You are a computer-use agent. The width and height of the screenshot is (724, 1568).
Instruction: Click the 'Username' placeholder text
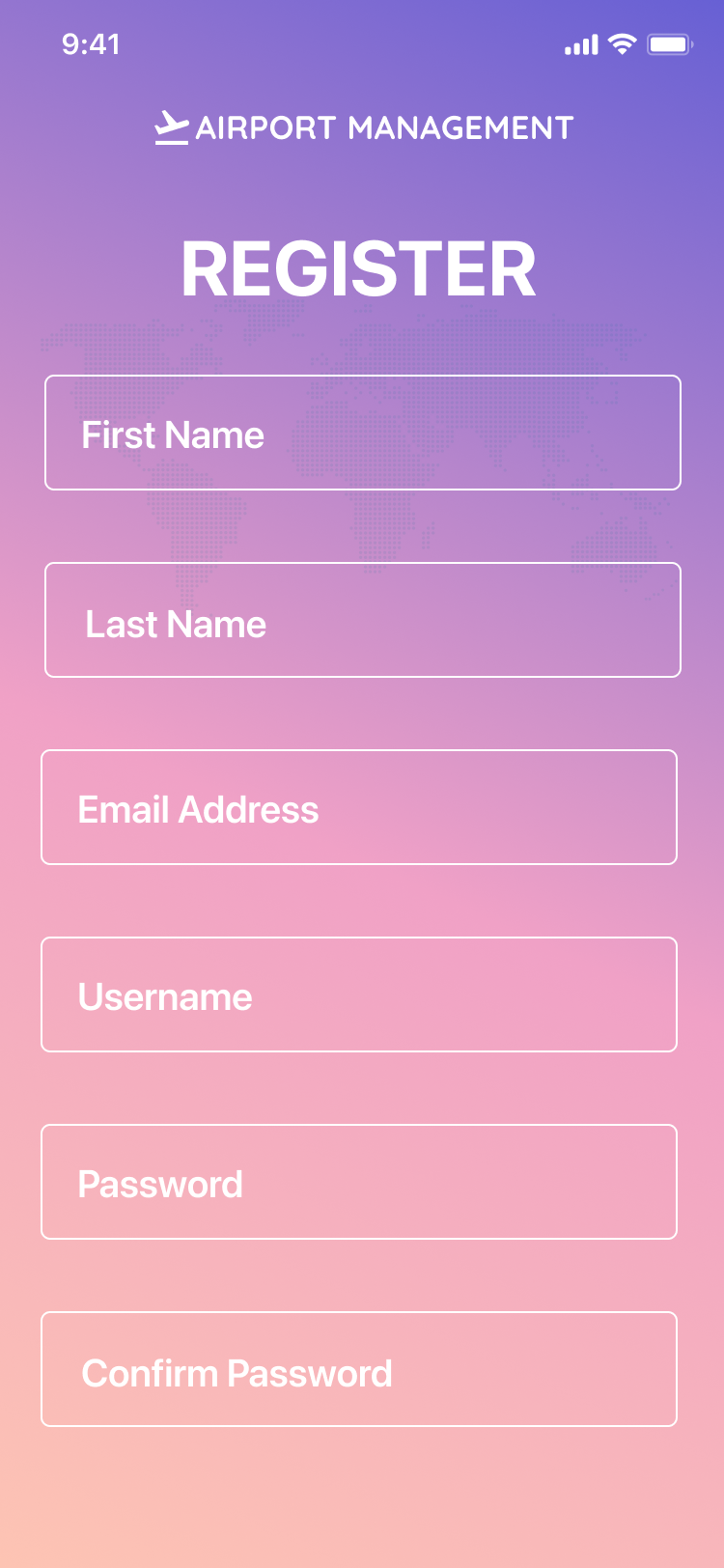coord(163,995)
